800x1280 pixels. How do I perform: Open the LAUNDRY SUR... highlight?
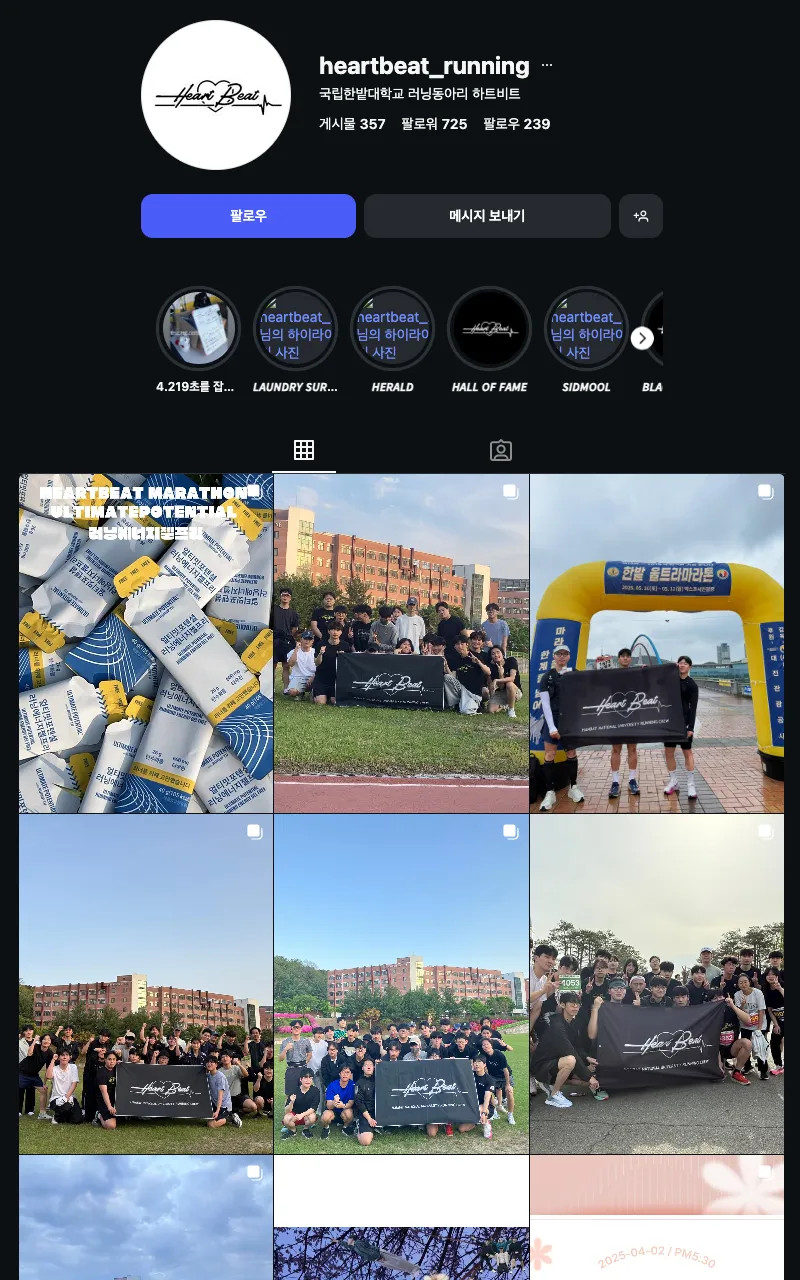tap(294, 329)
